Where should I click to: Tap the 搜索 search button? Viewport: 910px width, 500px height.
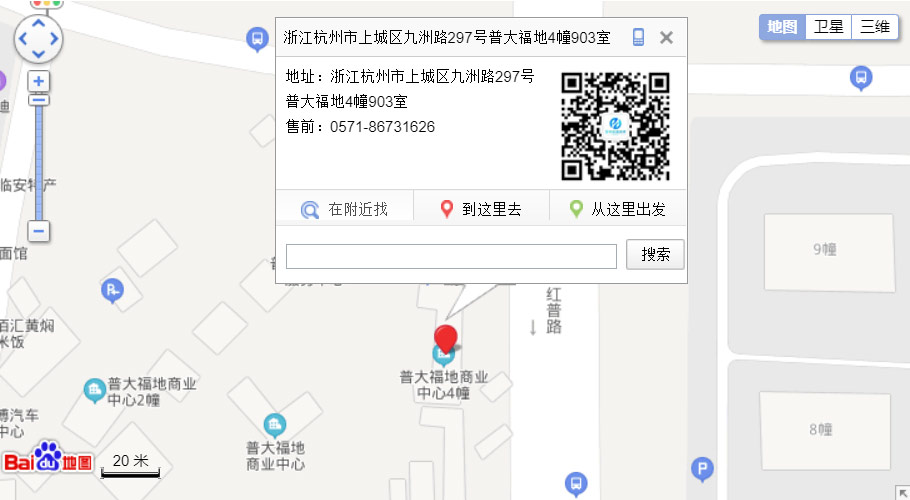point(655,254)
